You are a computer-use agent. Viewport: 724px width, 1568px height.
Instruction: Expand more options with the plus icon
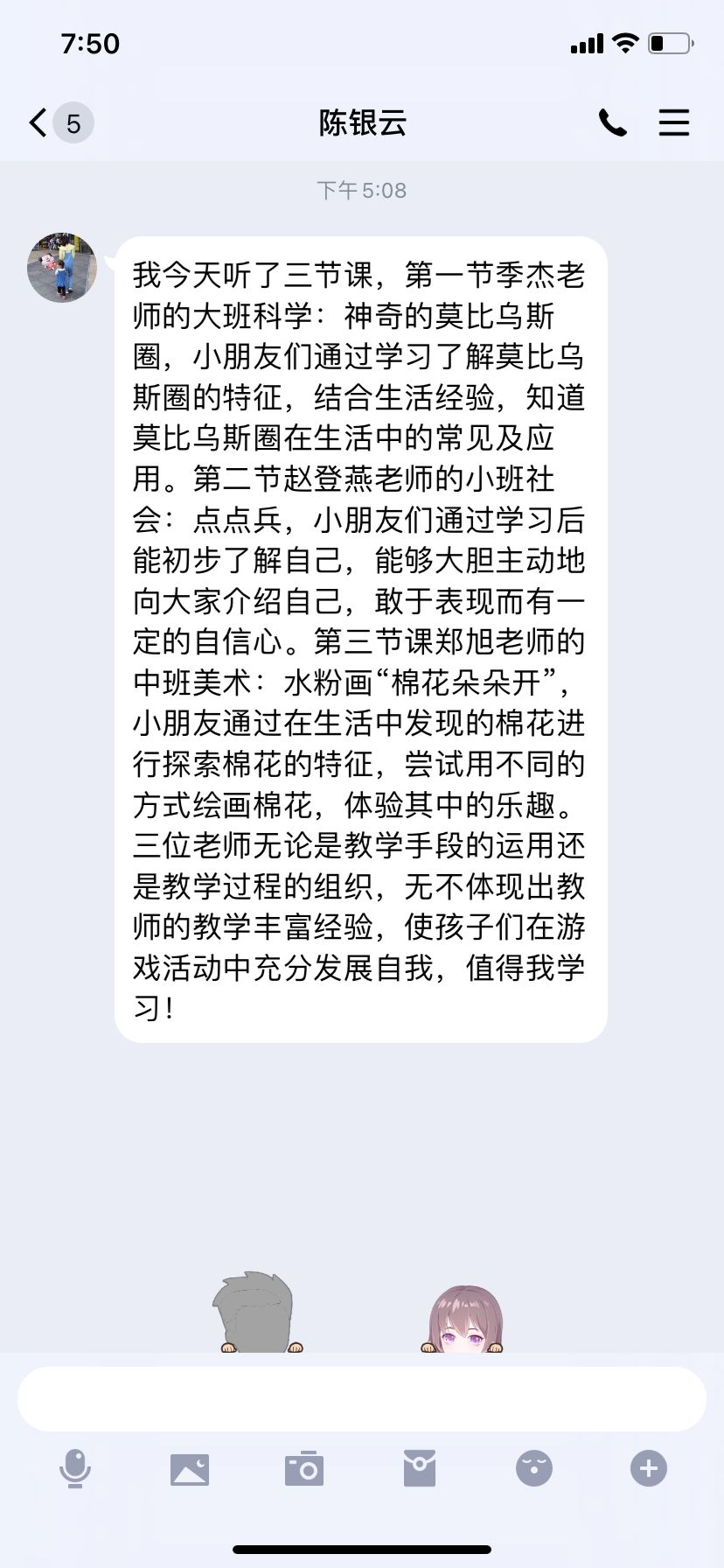tap(648, 1468)
